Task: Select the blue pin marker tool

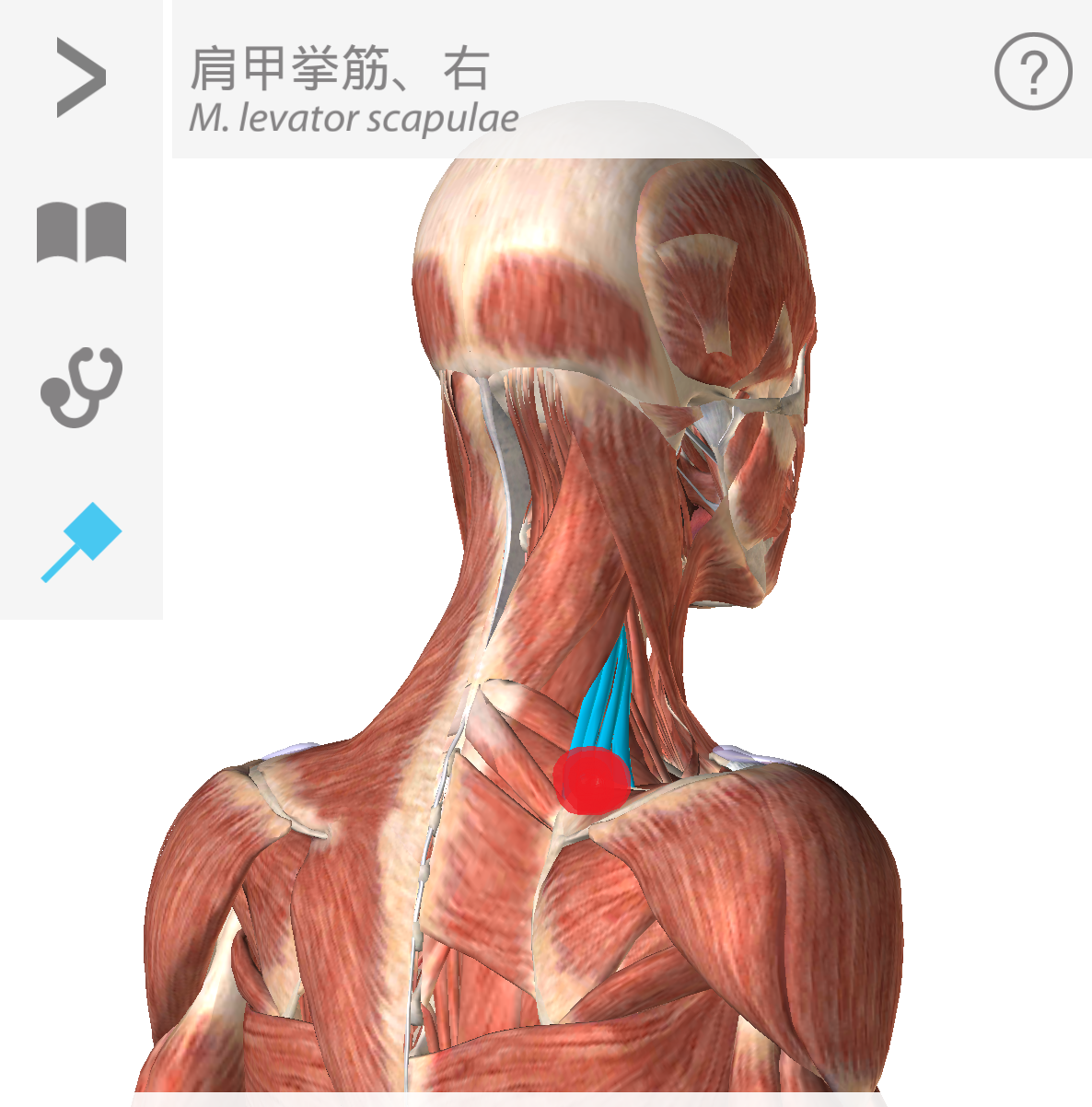Action: [81, 542]
